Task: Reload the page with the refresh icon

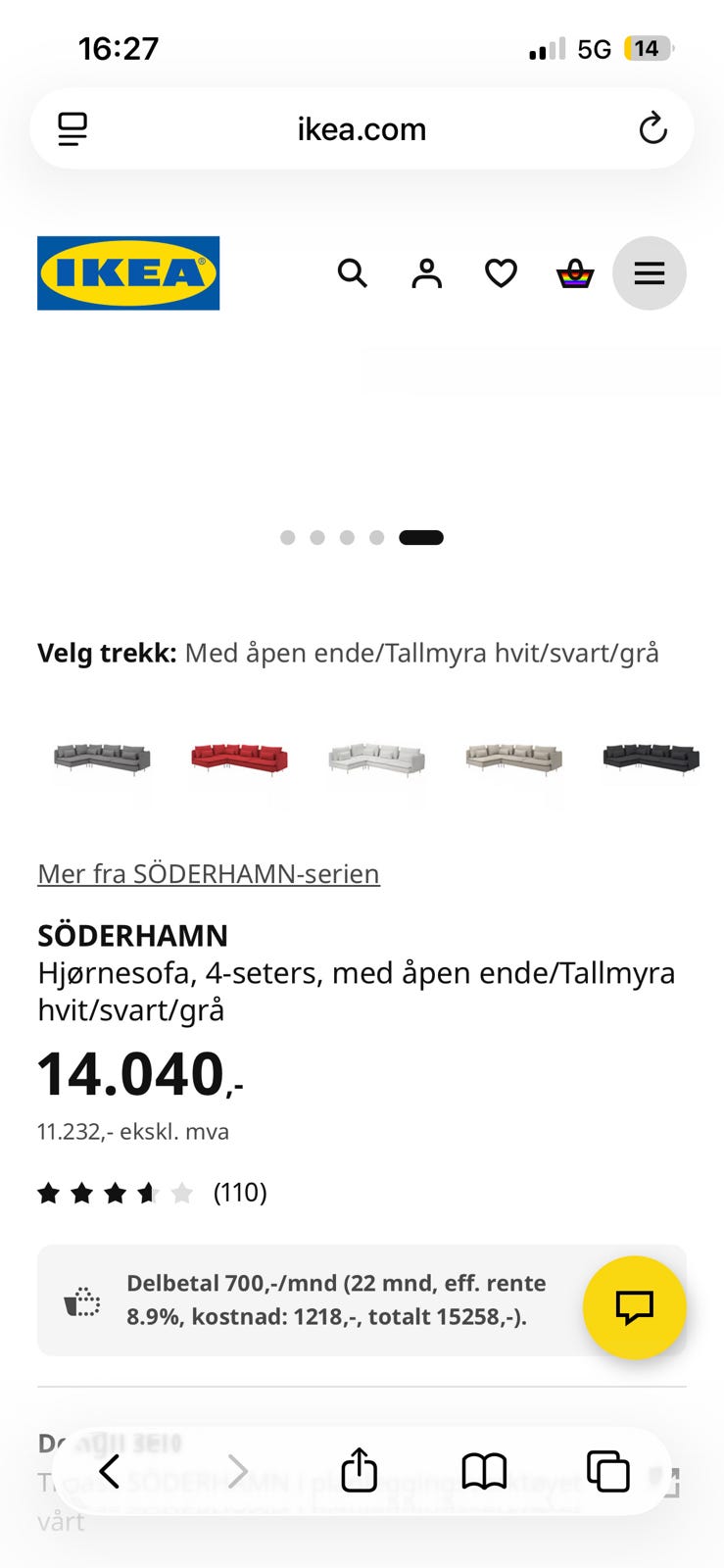Action: pyautogui.click(x=652, y=128)
